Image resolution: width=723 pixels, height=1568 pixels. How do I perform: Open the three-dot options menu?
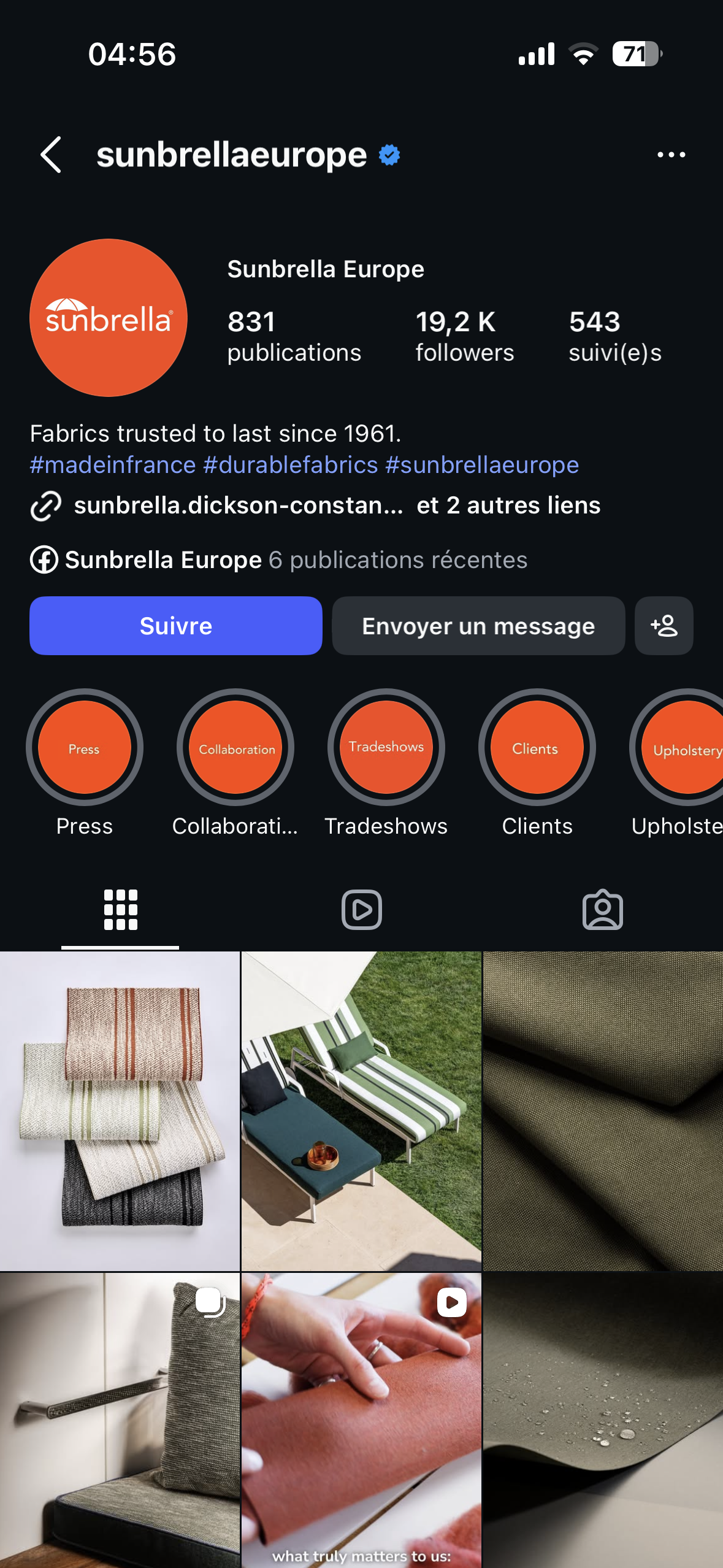(671, 155)
